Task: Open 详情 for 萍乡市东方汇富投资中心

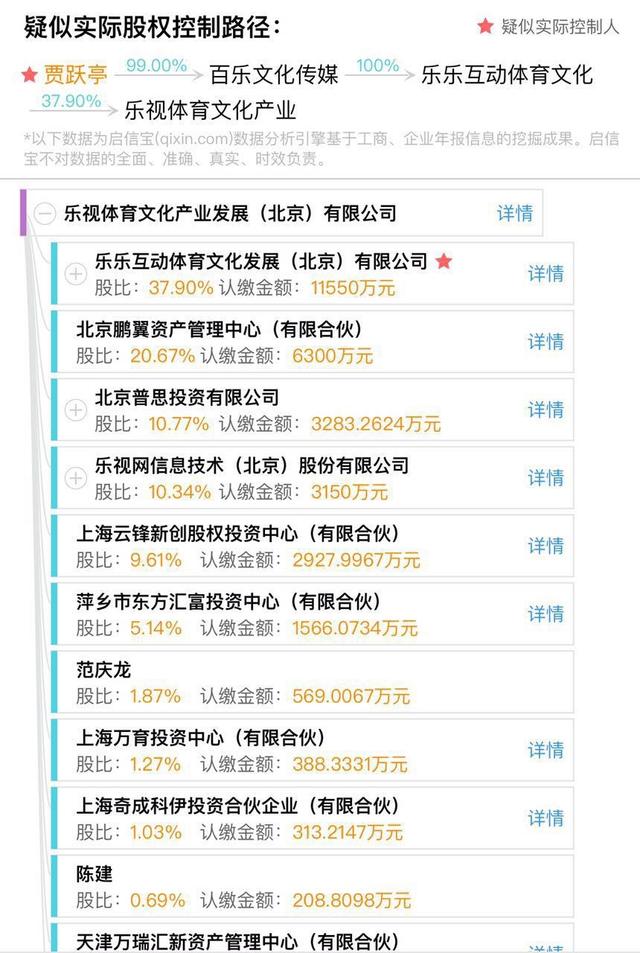Action: 546,614
